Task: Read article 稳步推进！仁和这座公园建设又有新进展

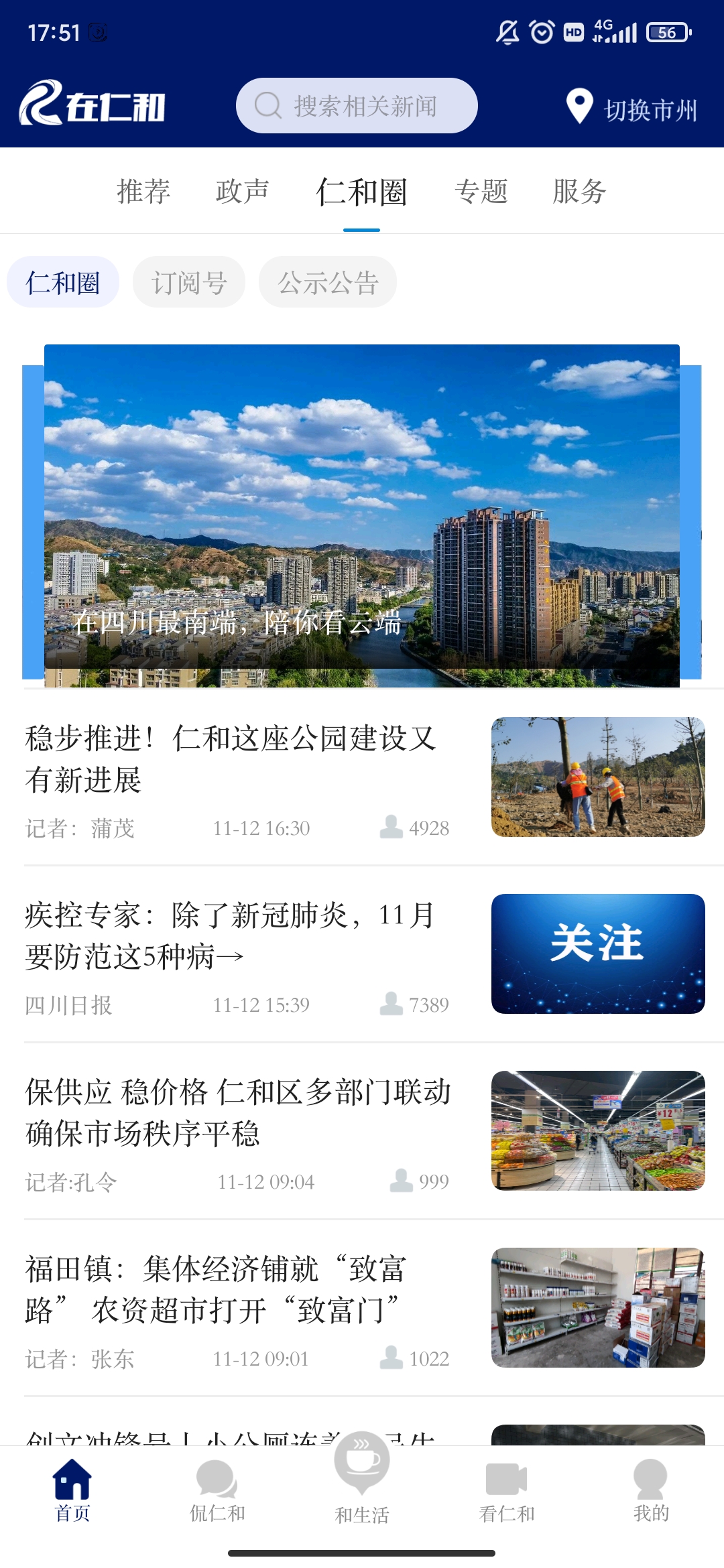Action: coord(231,759)
